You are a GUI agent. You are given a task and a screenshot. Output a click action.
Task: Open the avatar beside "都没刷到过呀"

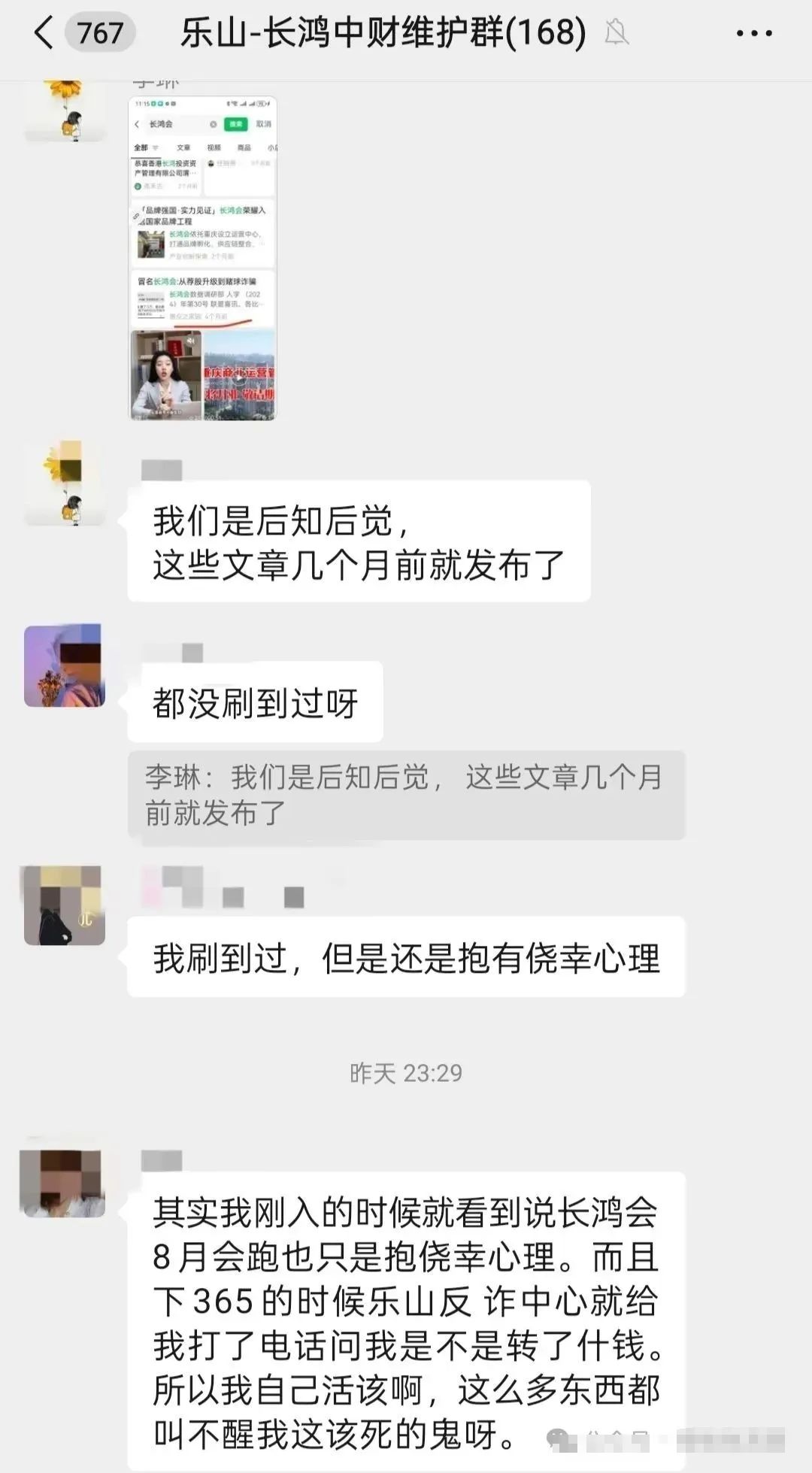pos(65,665)
